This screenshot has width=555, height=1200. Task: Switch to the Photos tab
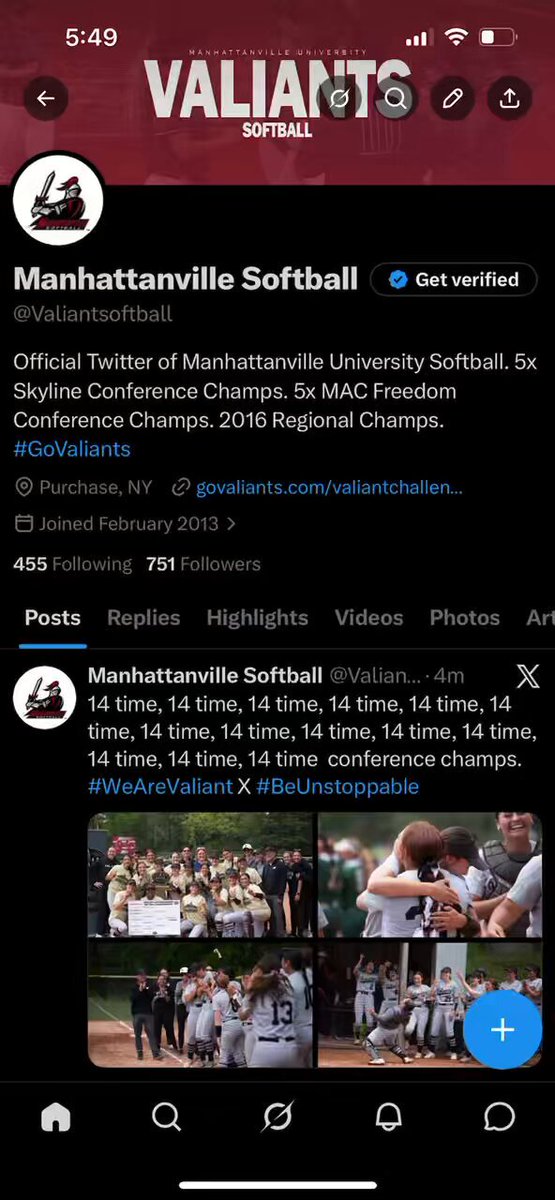(464, 618)
